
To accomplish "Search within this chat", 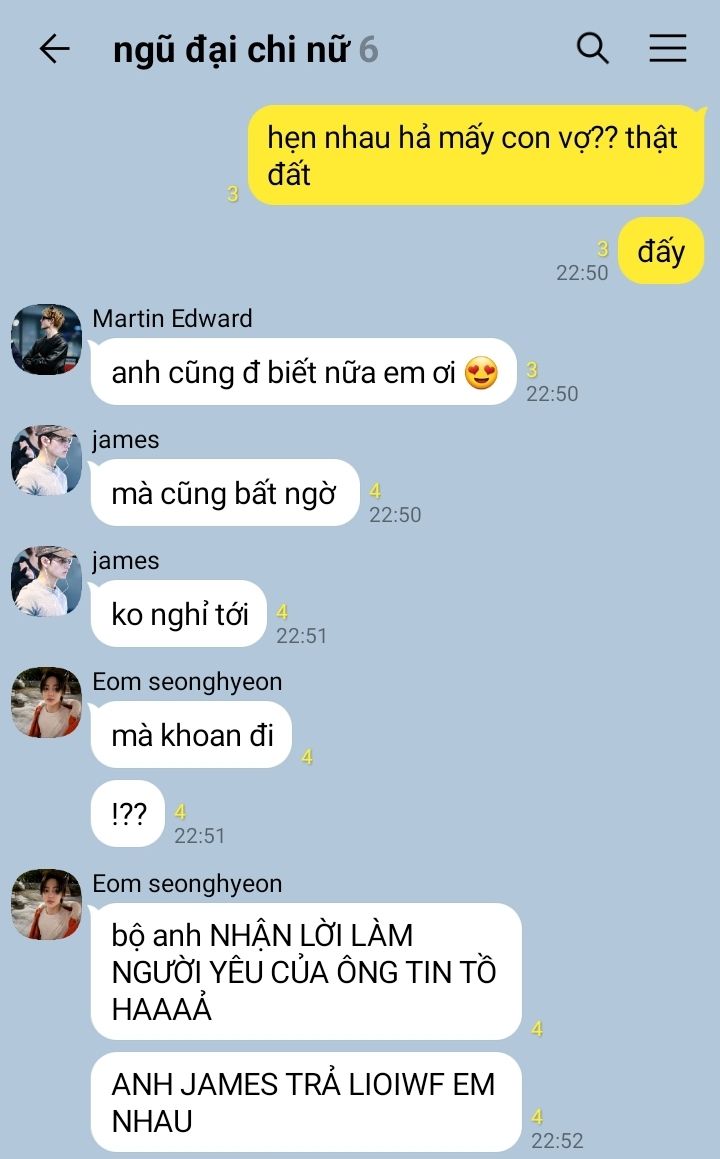I will coord(592,49).
